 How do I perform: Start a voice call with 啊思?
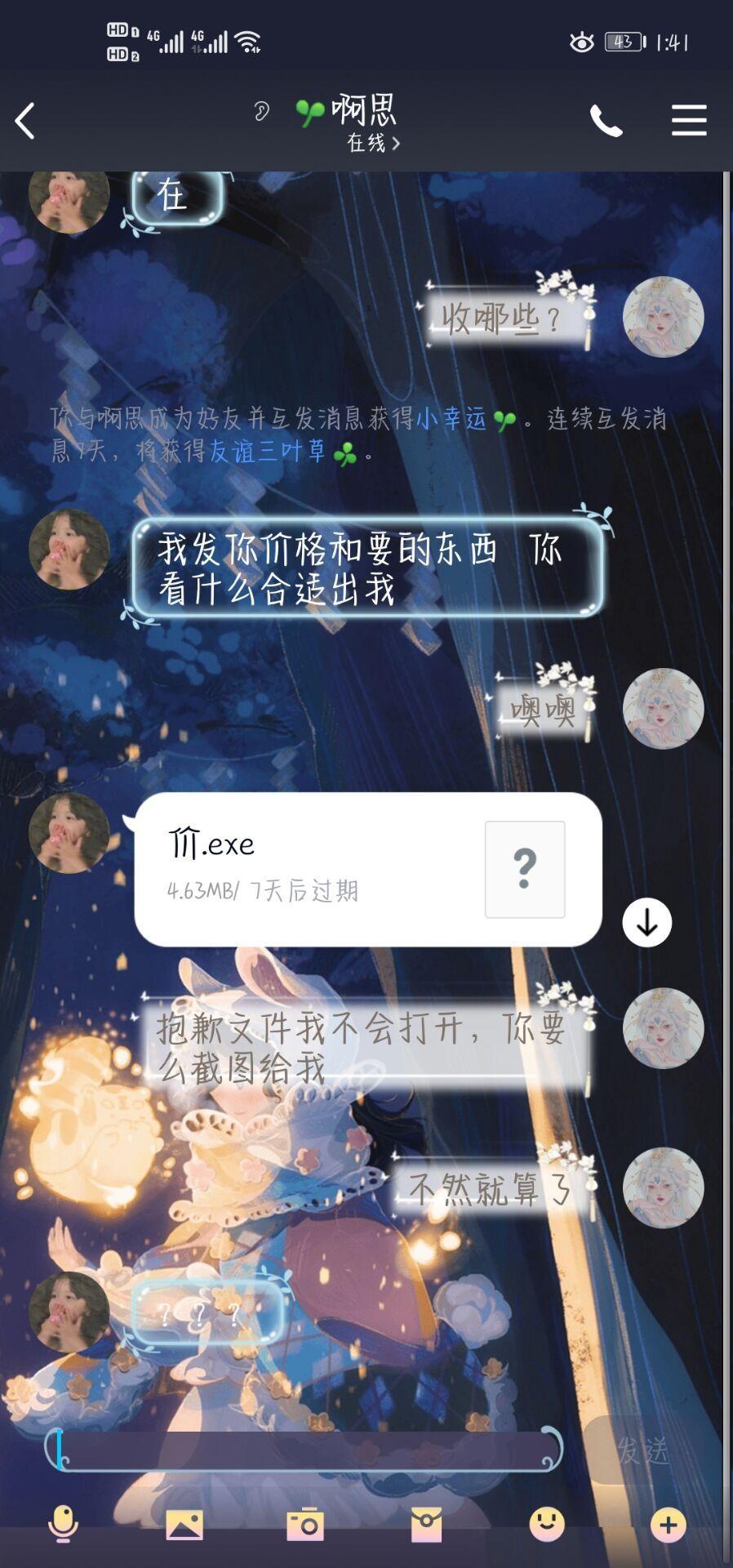coord(606,122)
